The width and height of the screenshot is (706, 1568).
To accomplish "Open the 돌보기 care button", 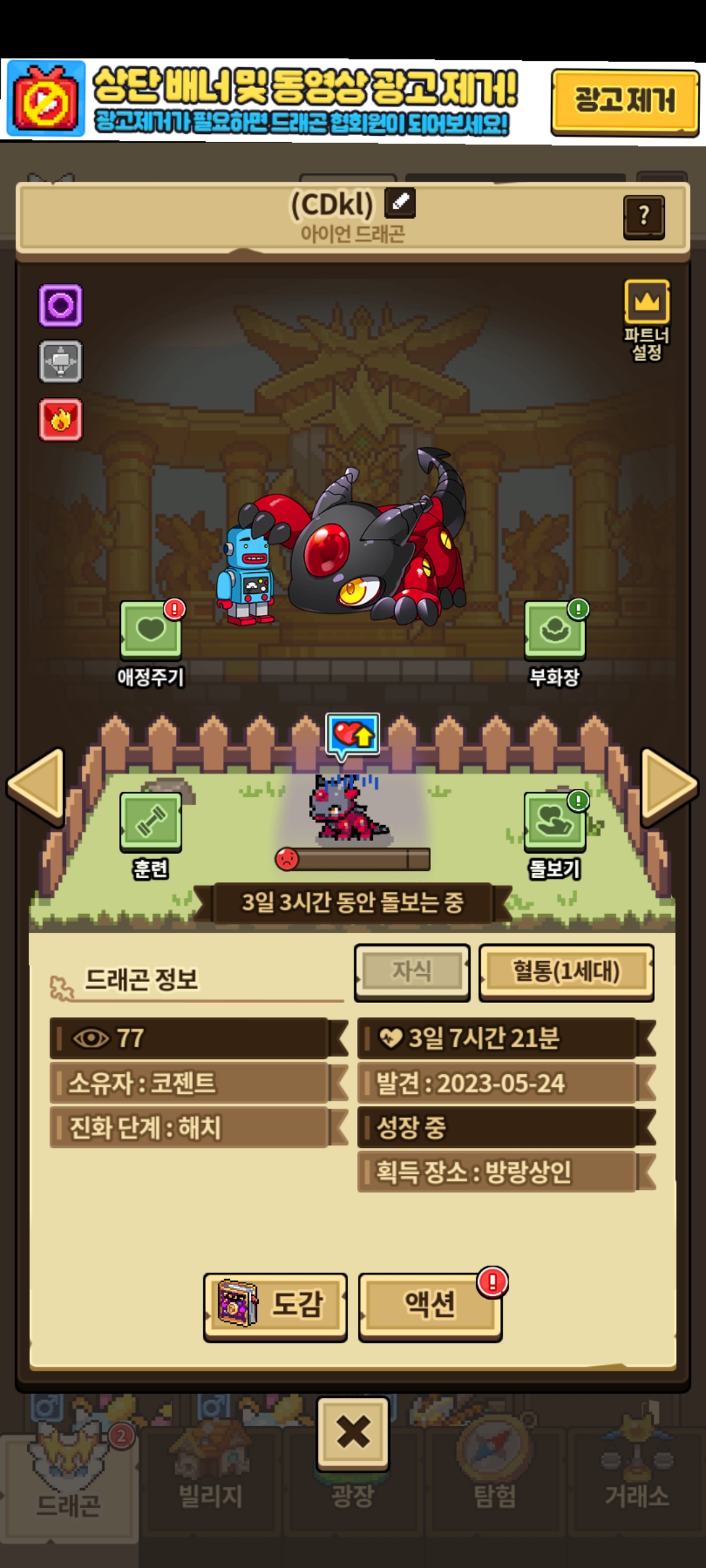I will [554, 822].
